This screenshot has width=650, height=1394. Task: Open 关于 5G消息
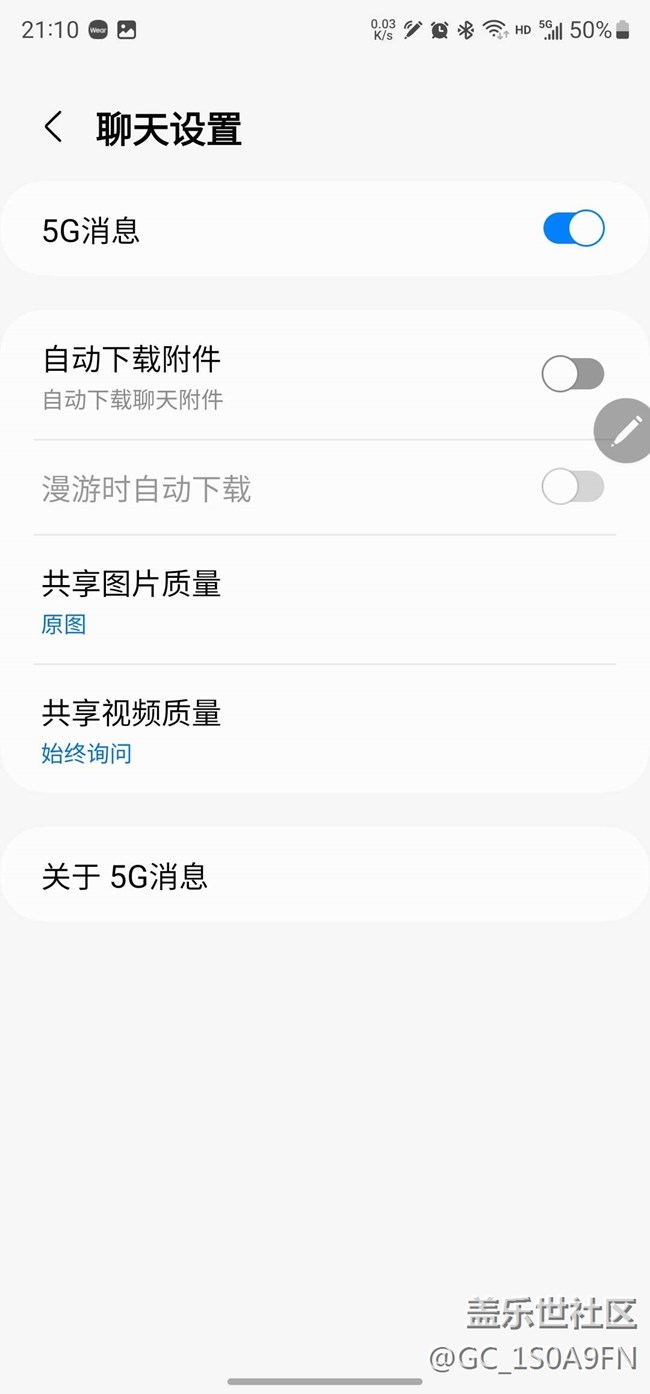[325, 874]
